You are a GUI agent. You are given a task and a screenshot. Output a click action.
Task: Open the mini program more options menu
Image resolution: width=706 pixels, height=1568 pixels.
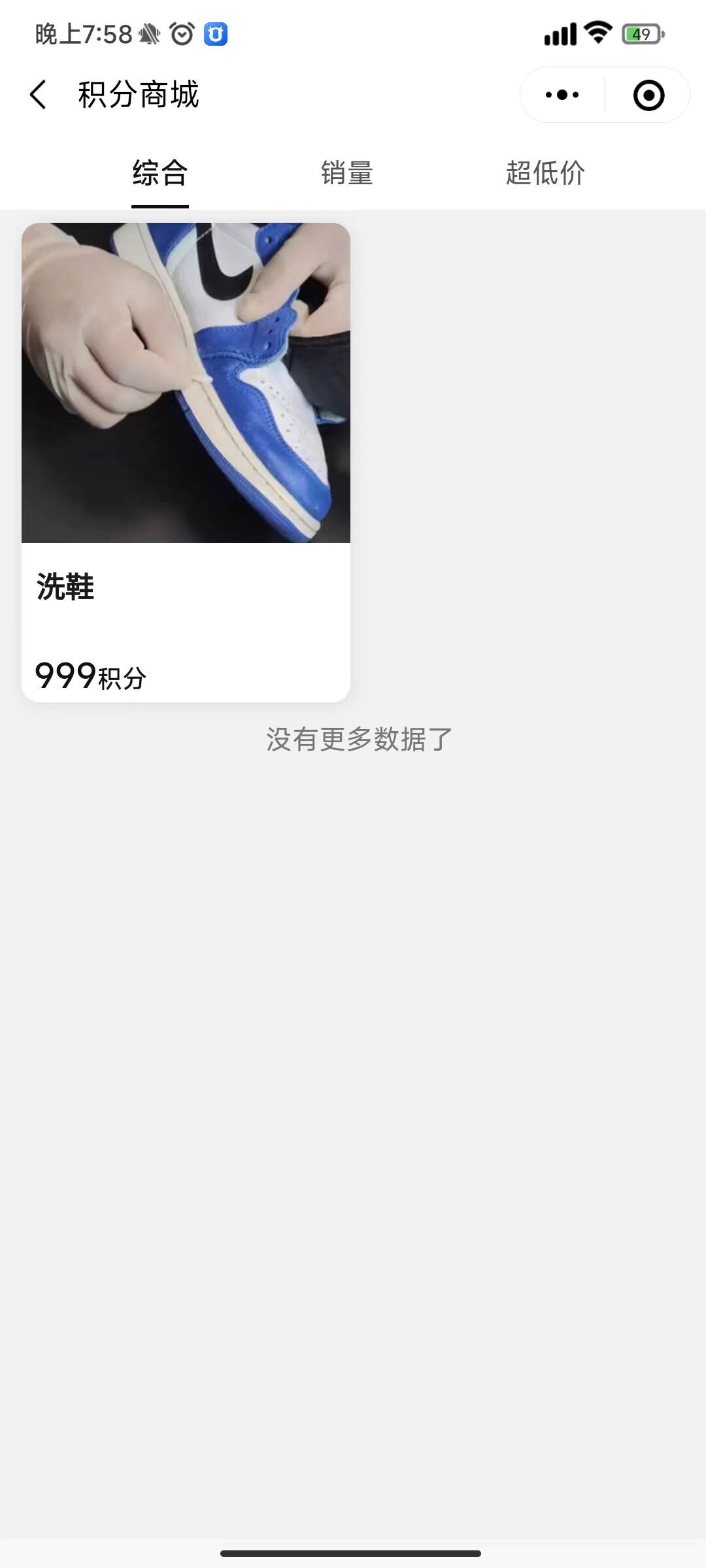coord(562,95)
